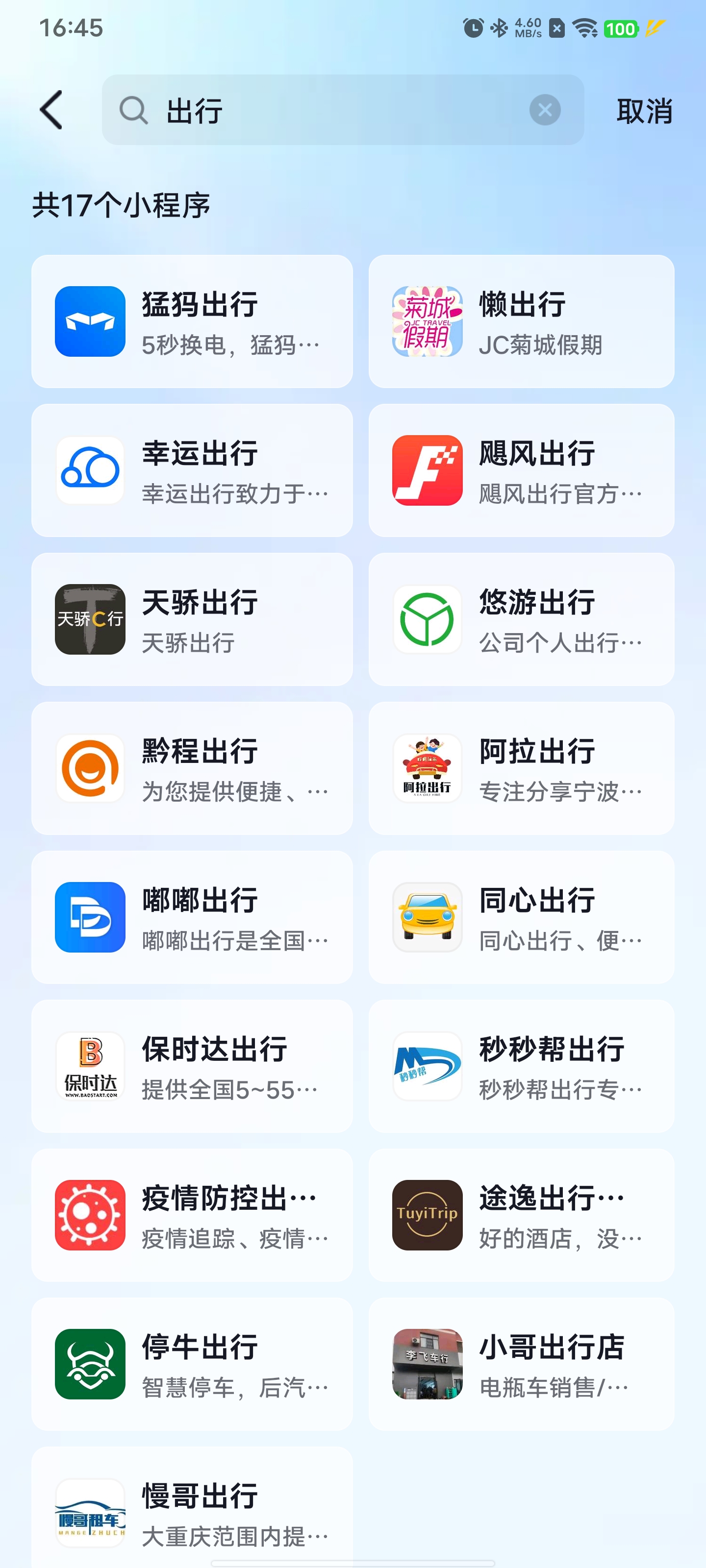706x1568 pixels.
Task: Select the 保时达出行 B logo icon
Action: point(90,1066)
